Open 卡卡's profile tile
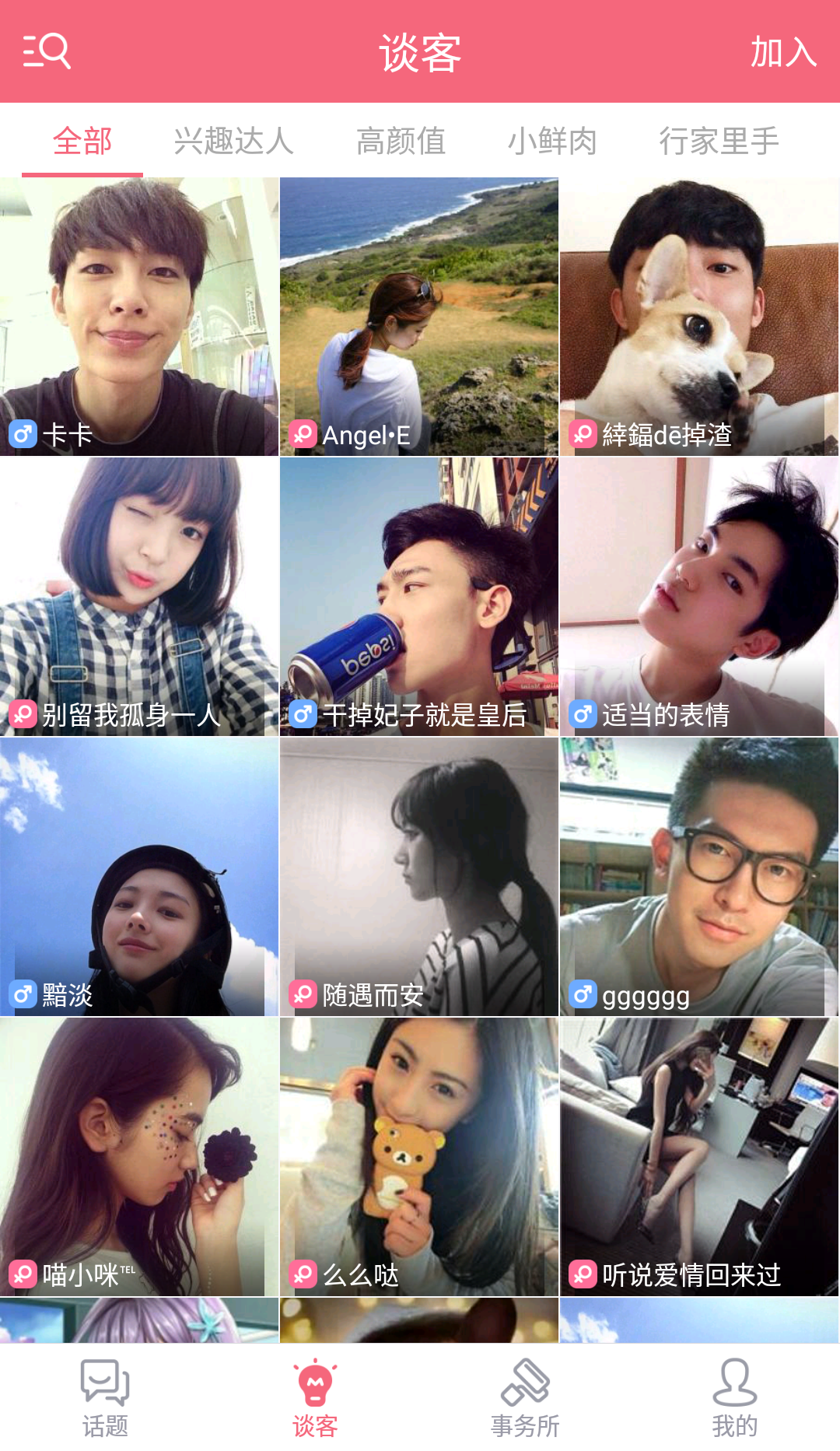Screen dimensions: 840x1451 [139, 317]
